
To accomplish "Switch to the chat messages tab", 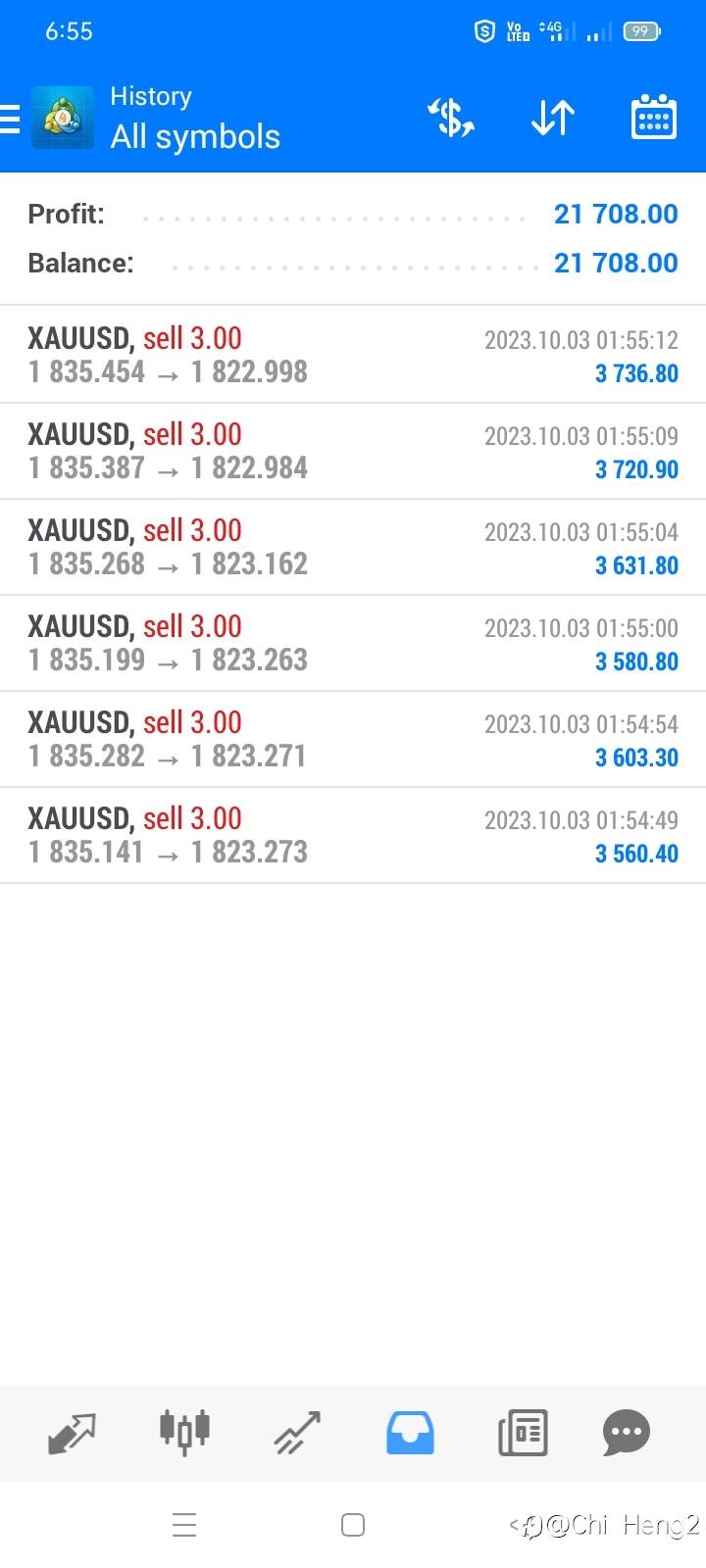I will (x=627, y=1433).
